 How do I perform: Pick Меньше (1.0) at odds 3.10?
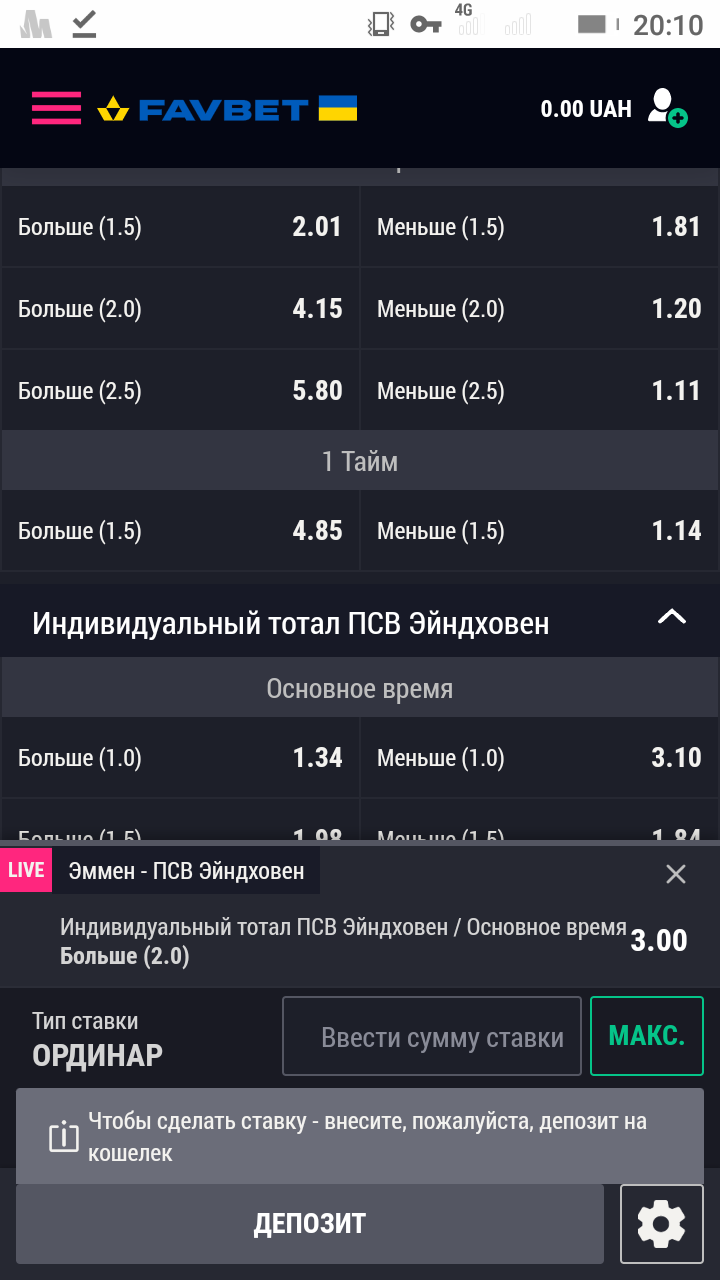(539, 758)
